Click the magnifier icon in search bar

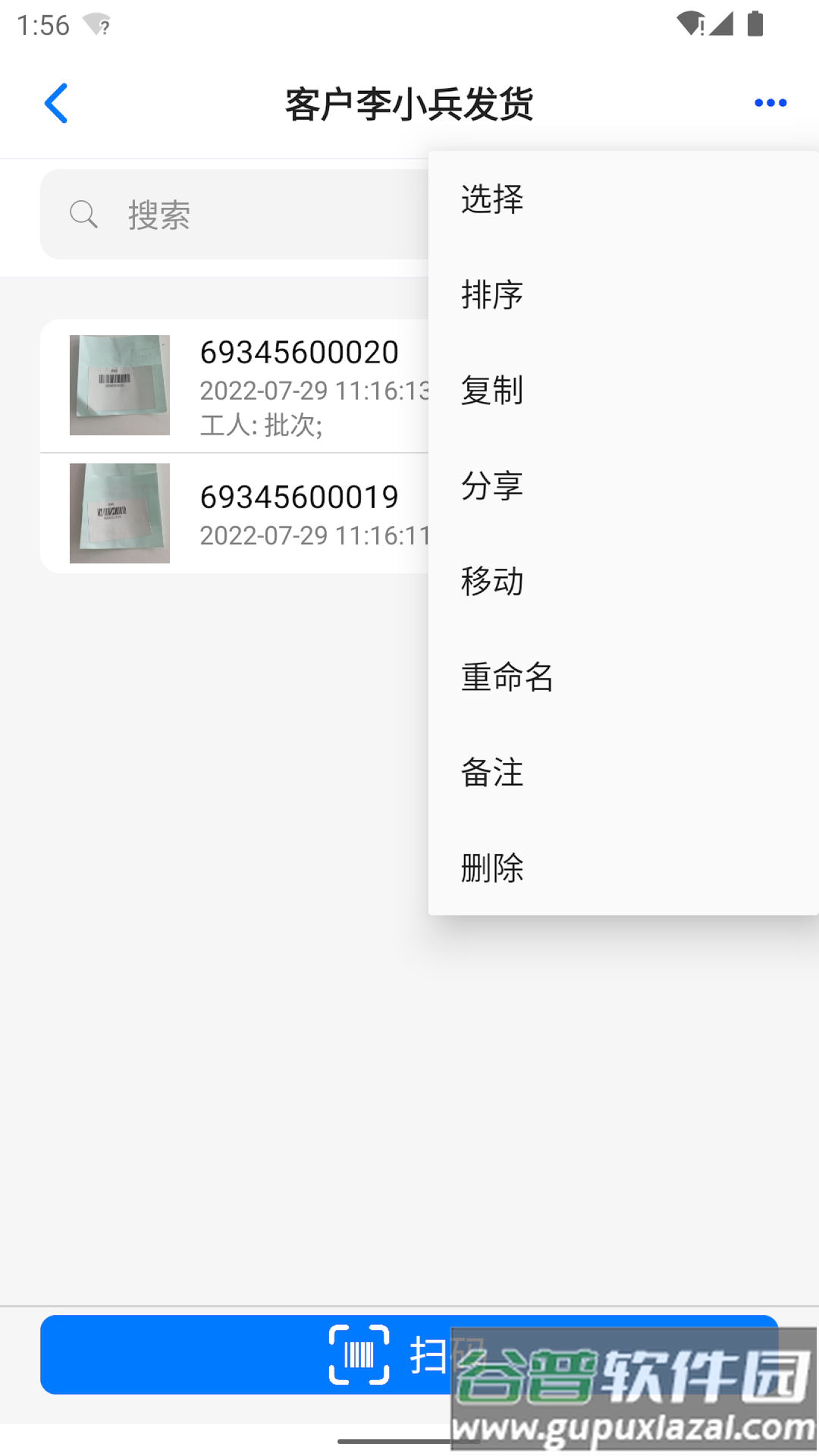click(x=84, y=215)
